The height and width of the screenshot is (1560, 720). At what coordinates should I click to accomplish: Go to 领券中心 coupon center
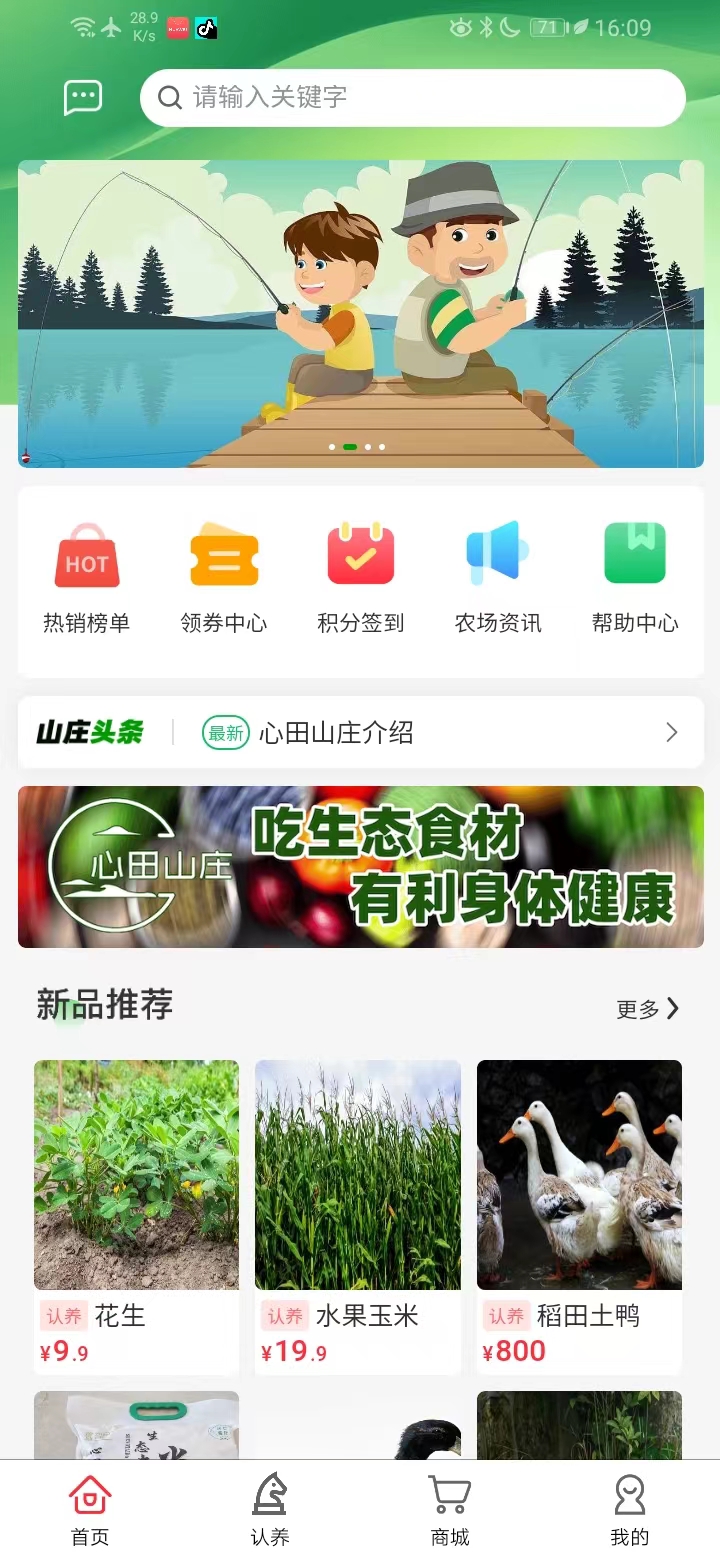224,577
